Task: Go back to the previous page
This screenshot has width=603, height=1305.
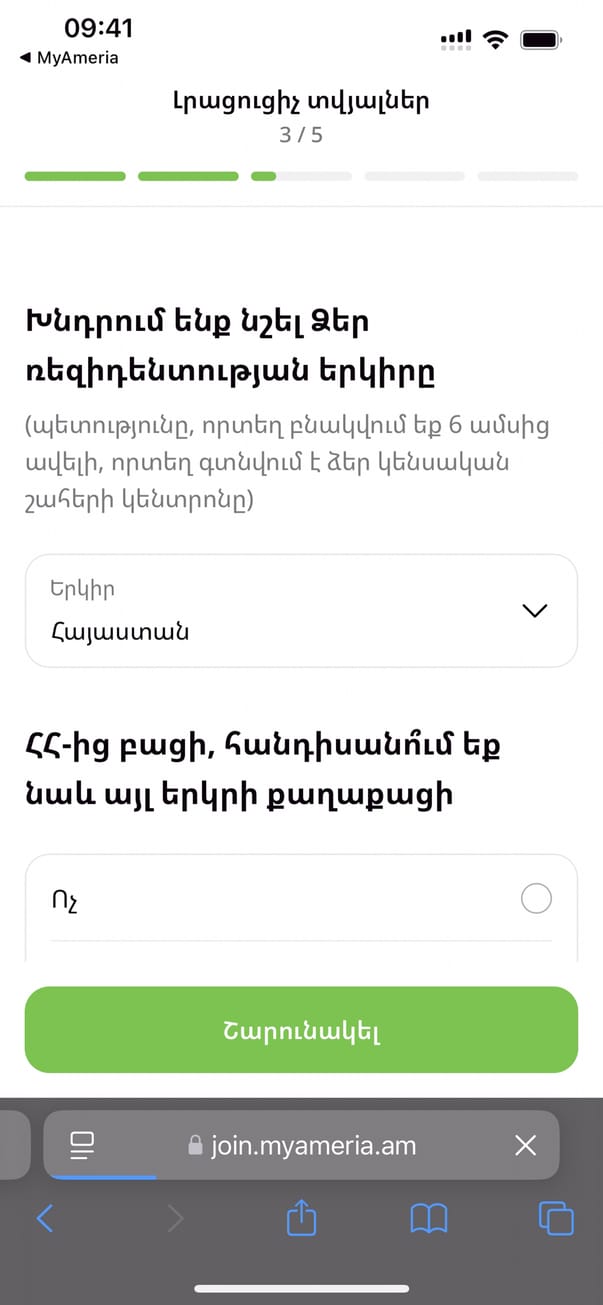Action: (x=44, y=1218)
